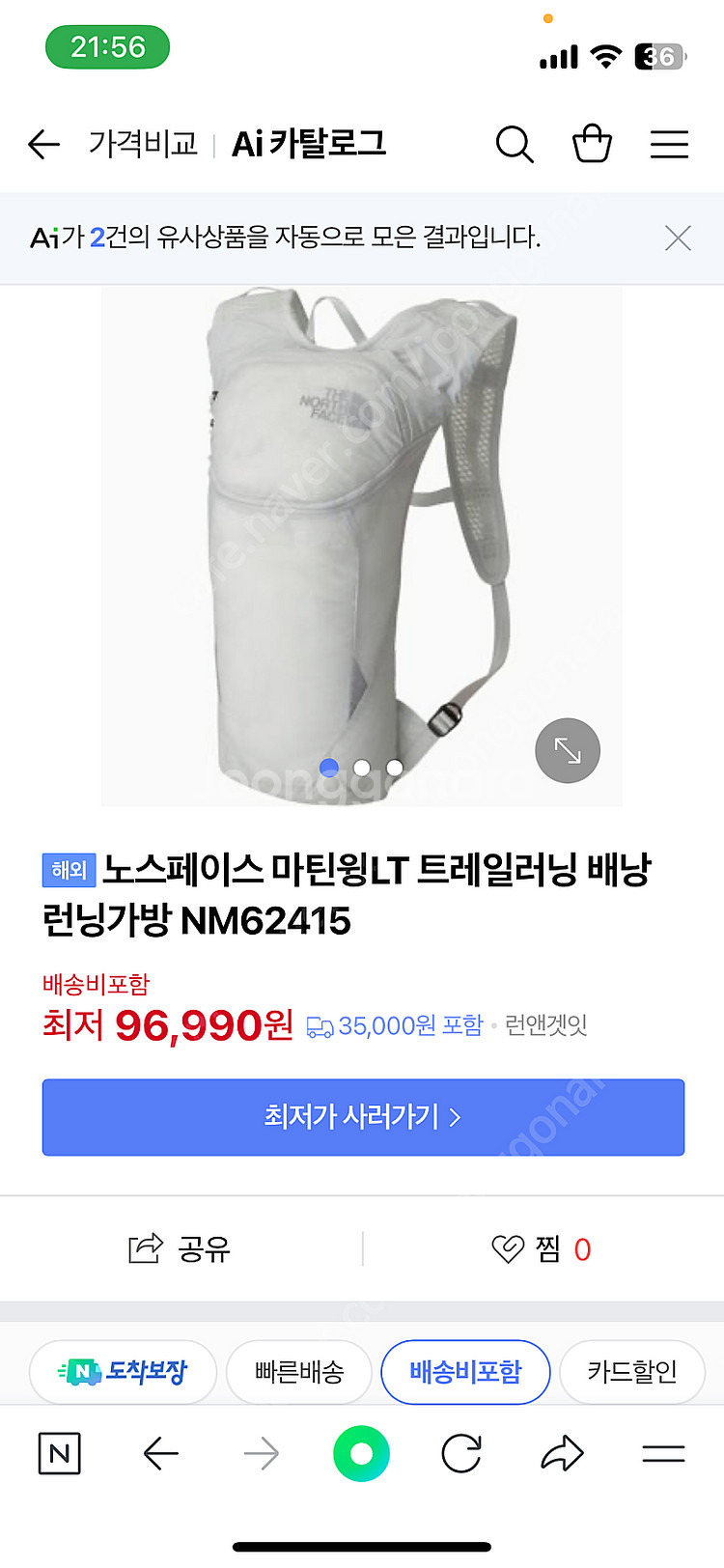Enable the 도착보장 filter chip
This screenshot has width=724, height=1568.
click(123, 1371)
